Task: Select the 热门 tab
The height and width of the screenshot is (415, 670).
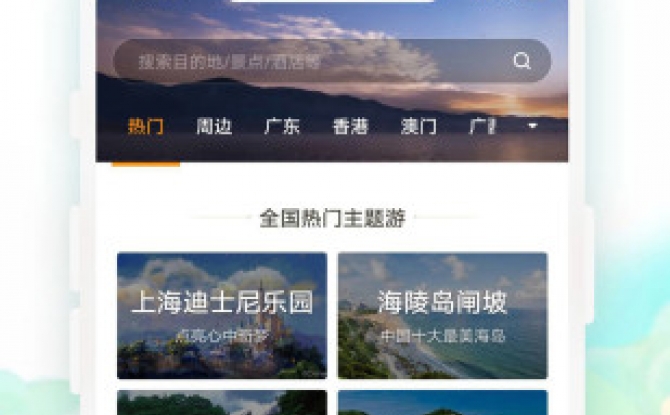Action: (146, 127)
